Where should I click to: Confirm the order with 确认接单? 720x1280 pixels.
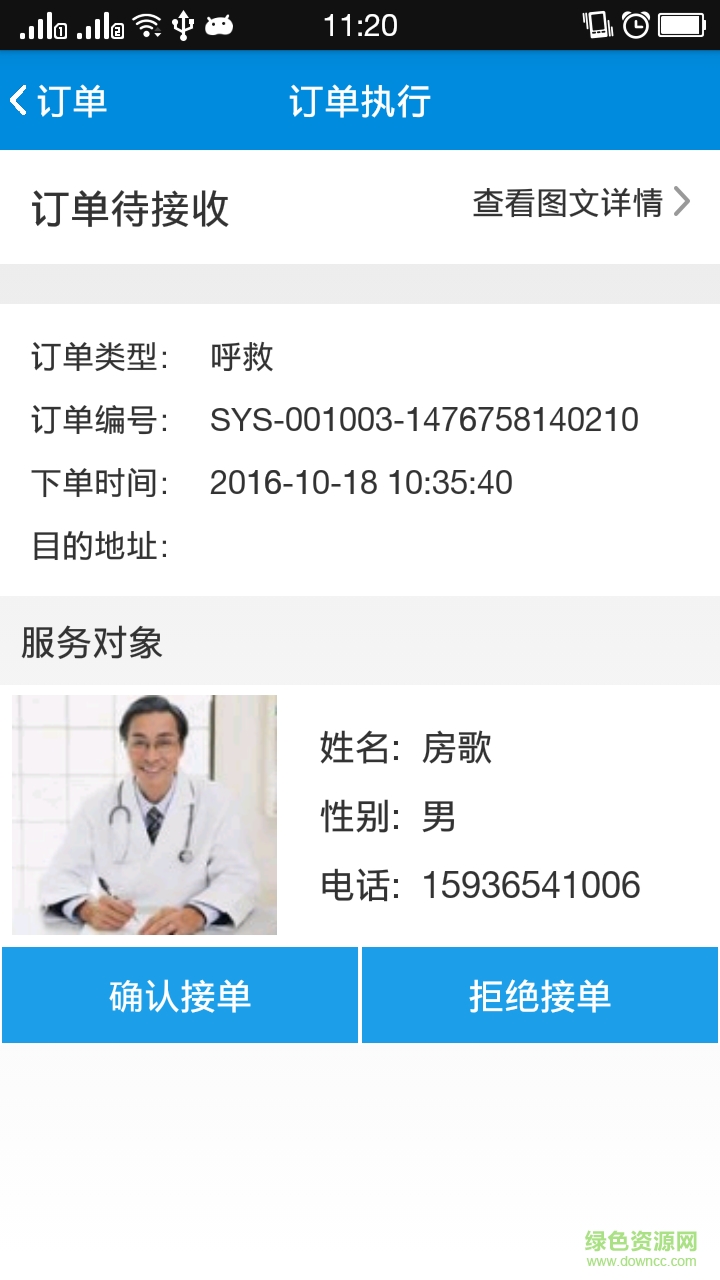pyautogui.click(x=180, y=996)
